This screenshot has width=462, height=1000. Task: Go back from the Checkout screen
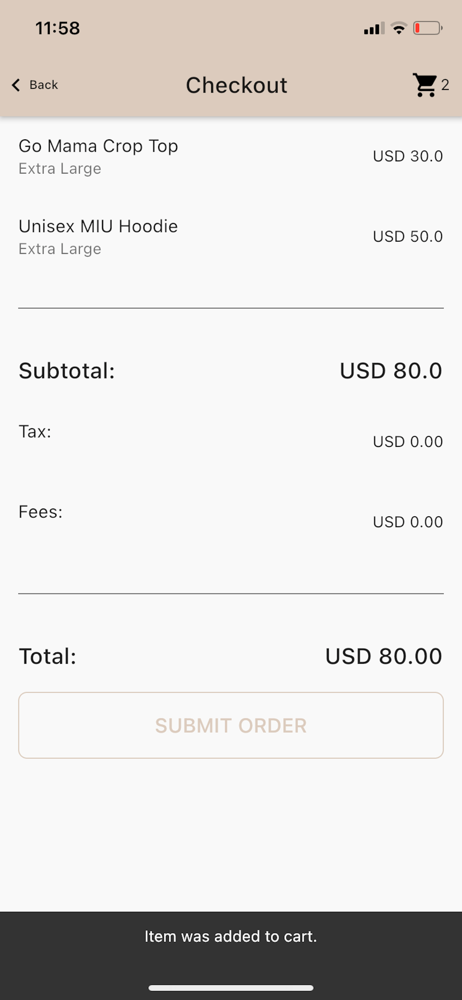coord(35,85)
